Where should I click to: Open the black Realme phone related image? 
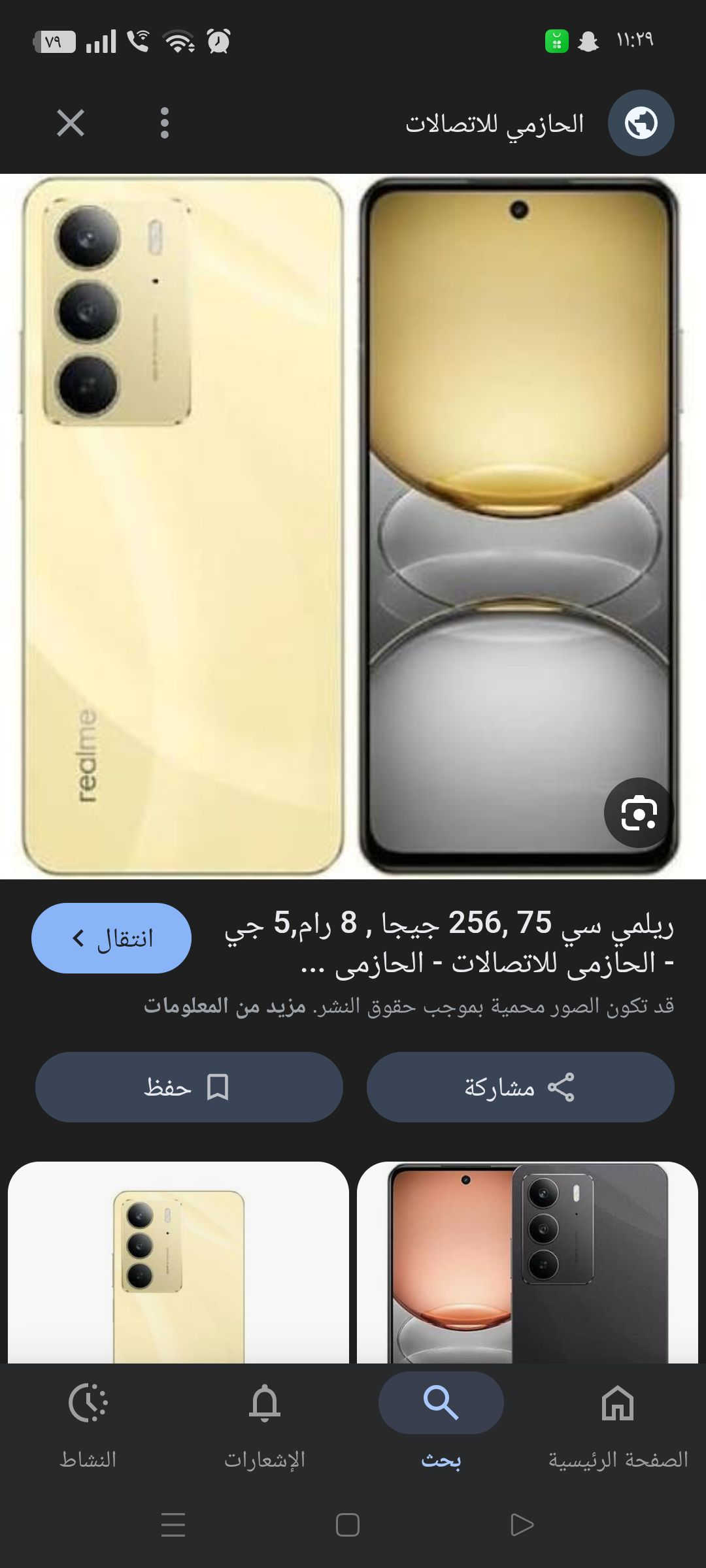point(527,1262)
